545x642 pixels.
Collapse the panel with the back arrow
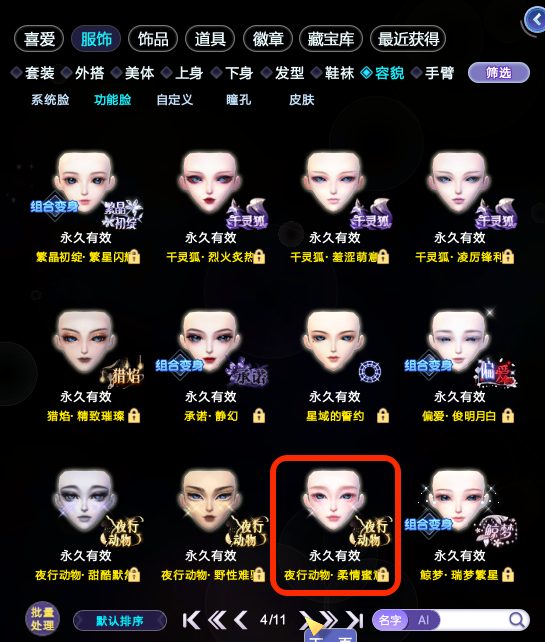click(x=535, y=19)
